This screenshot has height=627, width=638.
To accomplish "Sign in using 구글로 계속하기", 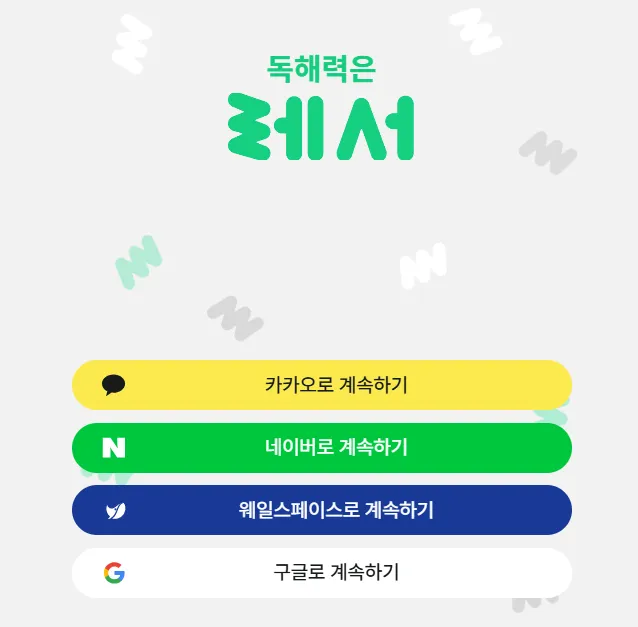I will 322,573.
